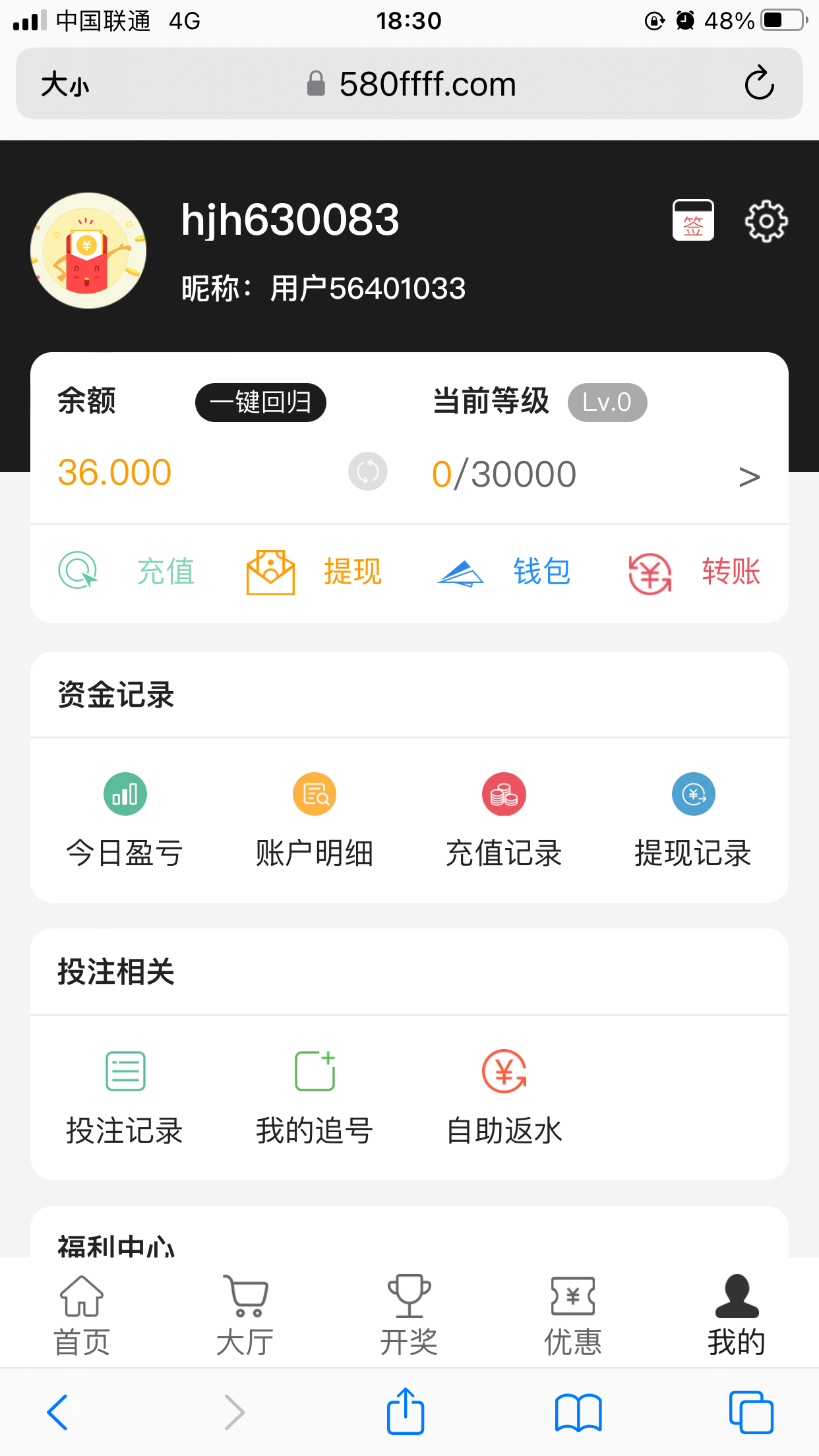
Task: Open the level details chevron
Action: [749, 477]
